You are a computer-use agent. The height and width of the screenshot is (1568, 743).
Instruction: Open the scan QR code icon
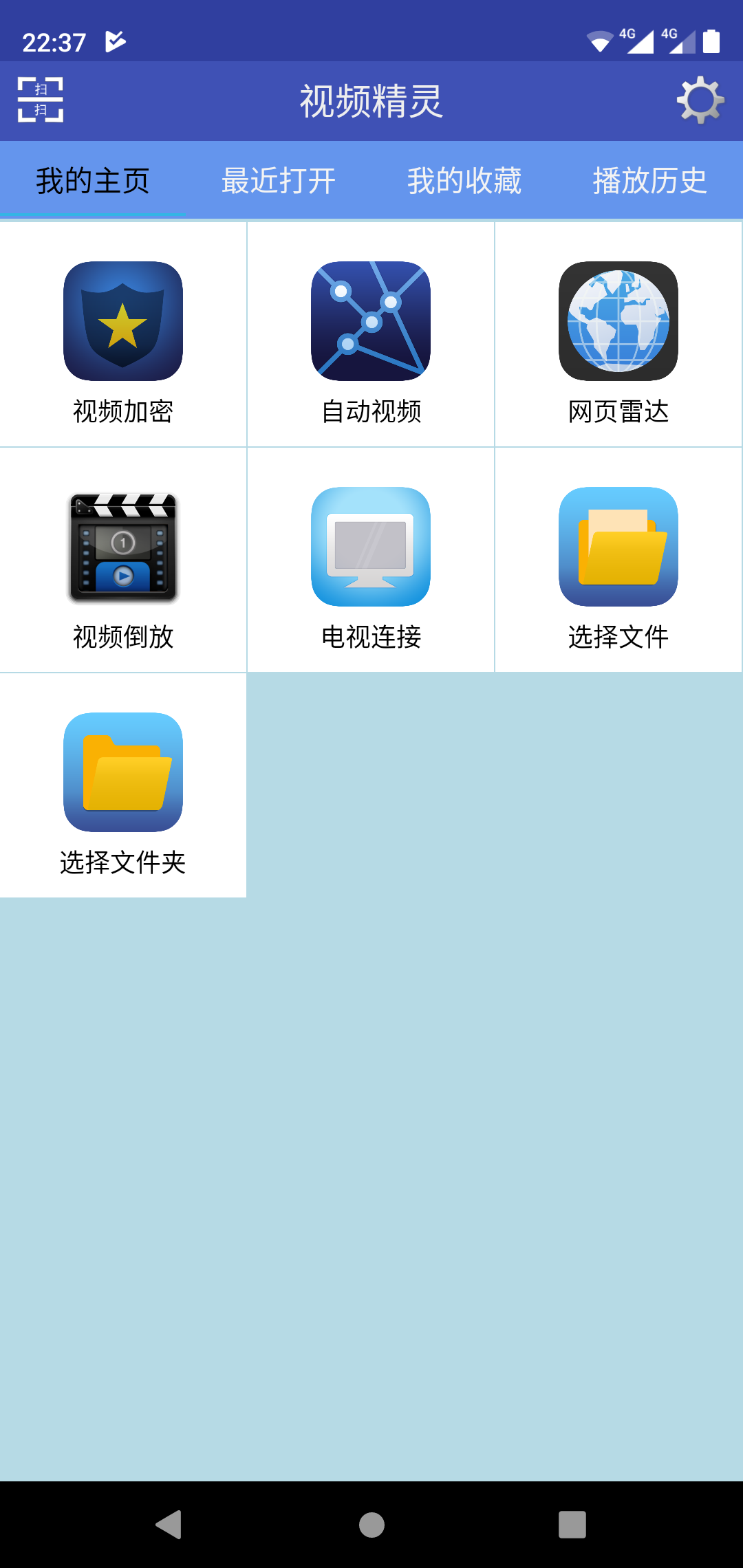(41, 100)
